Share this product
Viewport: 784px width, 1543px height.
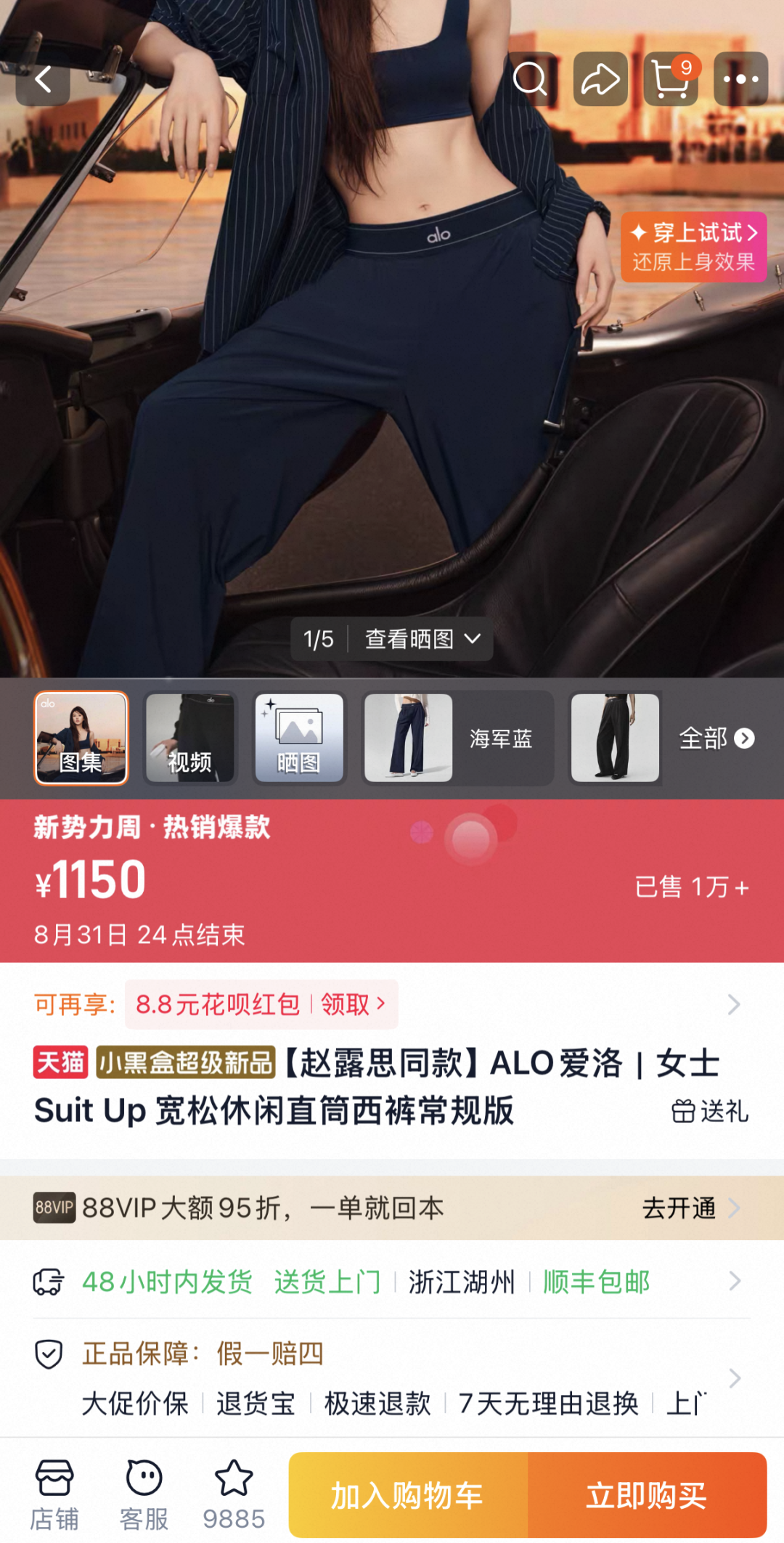[600, 79]
